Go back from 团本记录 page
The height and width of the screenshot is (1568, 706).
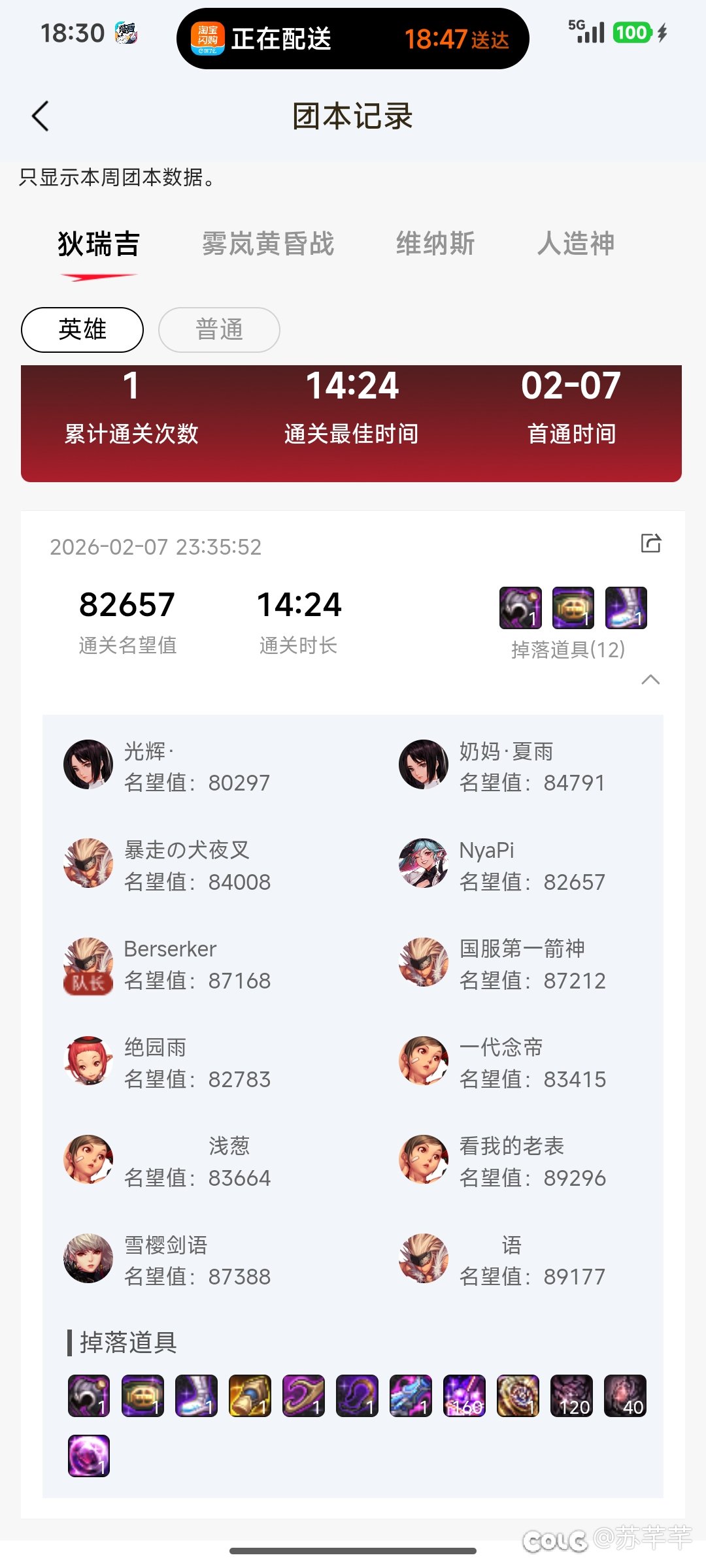click(x=41, y=116)
